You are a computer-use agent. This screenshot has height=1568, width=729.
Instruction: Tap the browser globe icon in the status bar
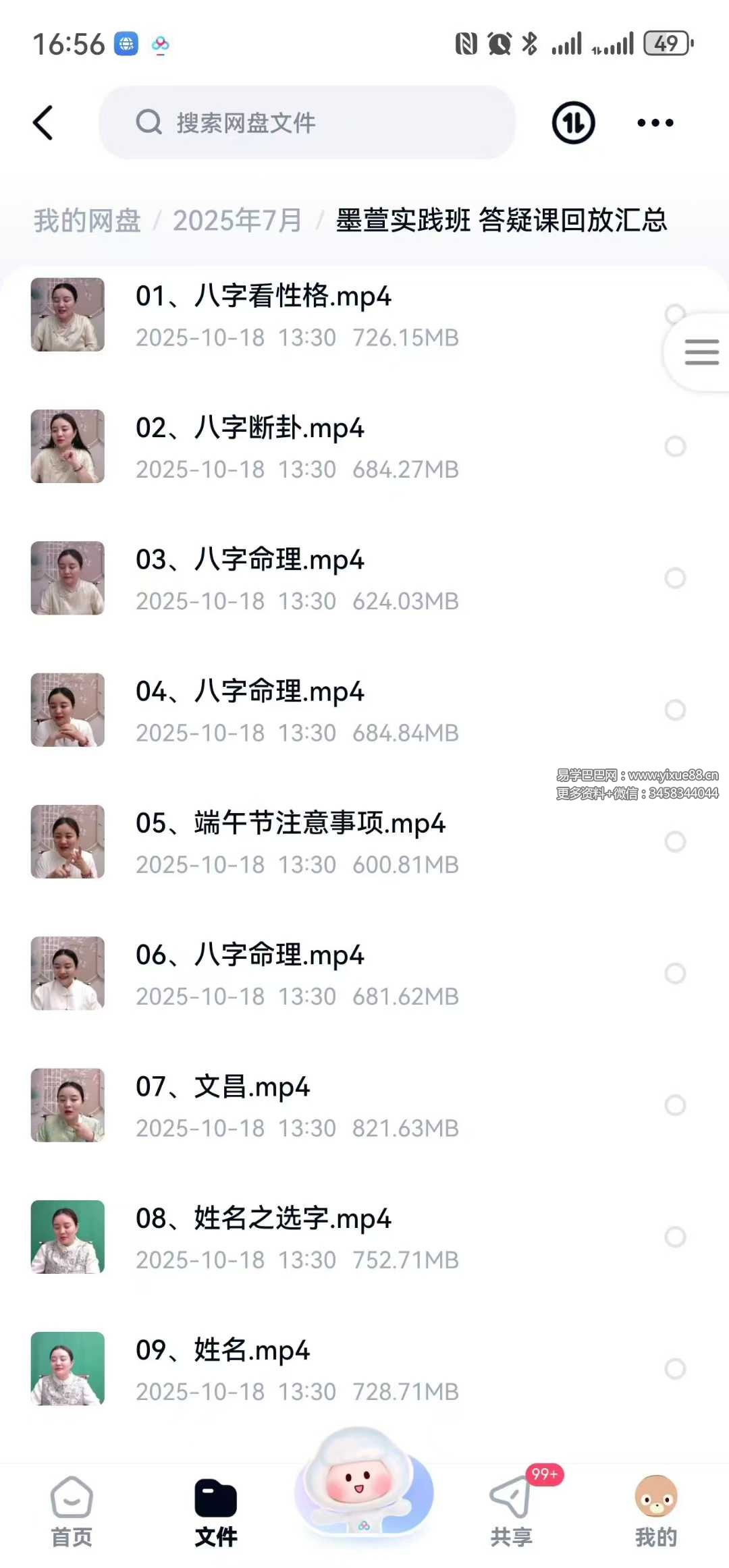(126, 43)
